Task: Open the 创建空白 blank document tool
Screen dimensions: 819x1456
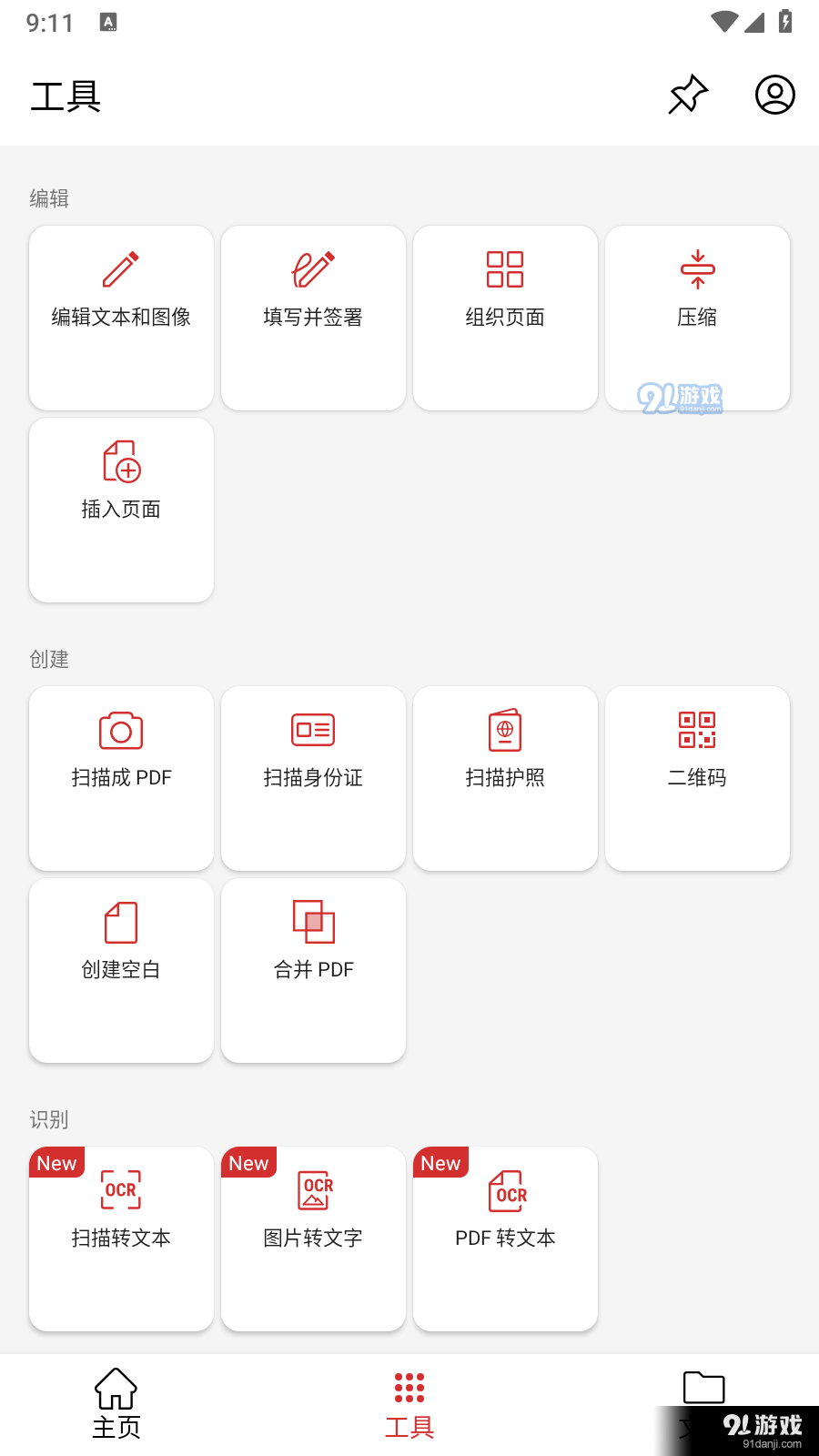Action: point(121,970)
